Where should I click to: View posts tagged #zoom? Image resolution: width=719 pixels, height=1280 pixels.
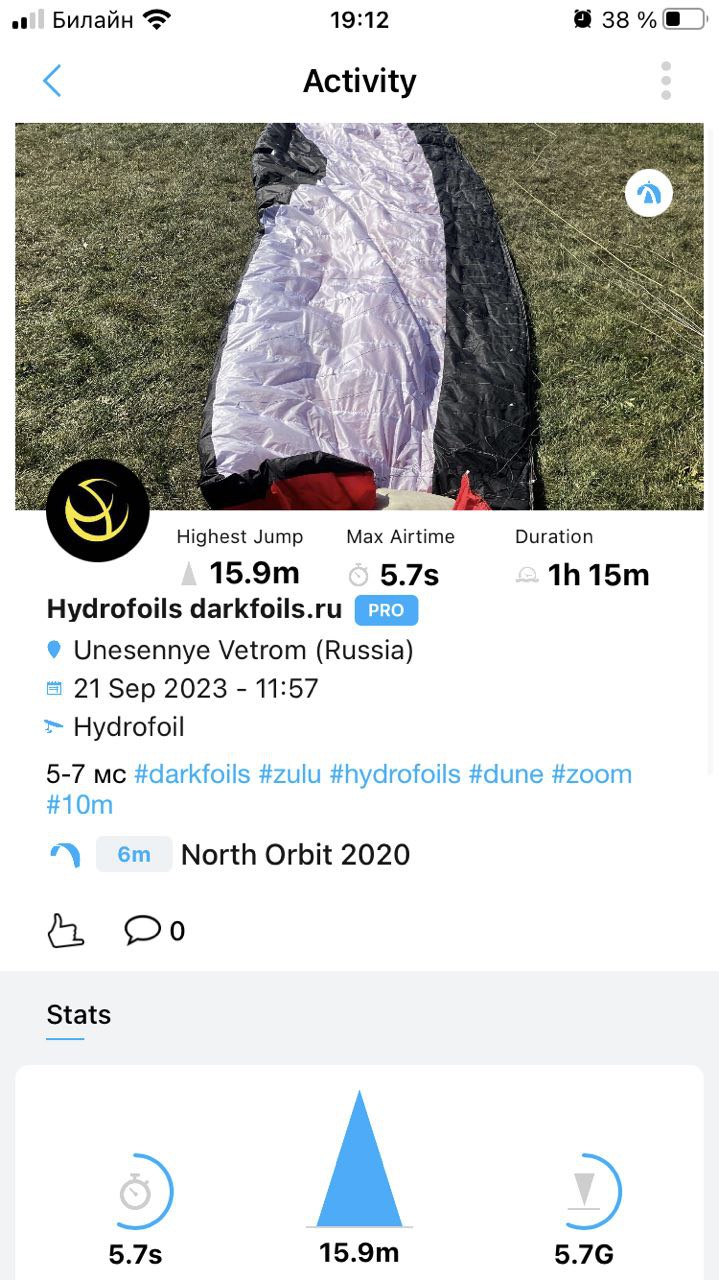click(592, 774)
